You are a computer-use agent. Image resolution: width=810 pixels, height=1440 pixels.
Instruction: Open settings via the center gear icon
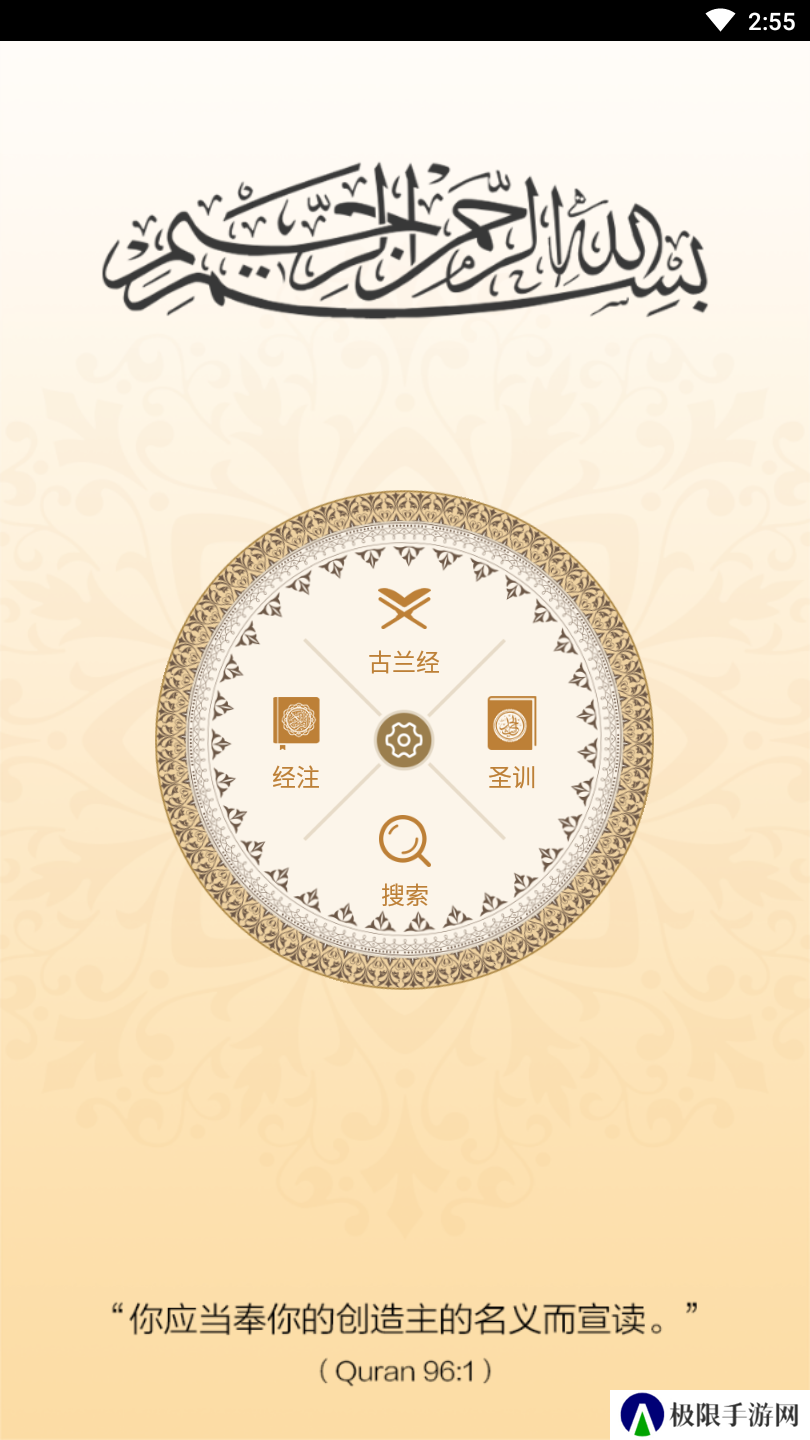click(404, 741)
